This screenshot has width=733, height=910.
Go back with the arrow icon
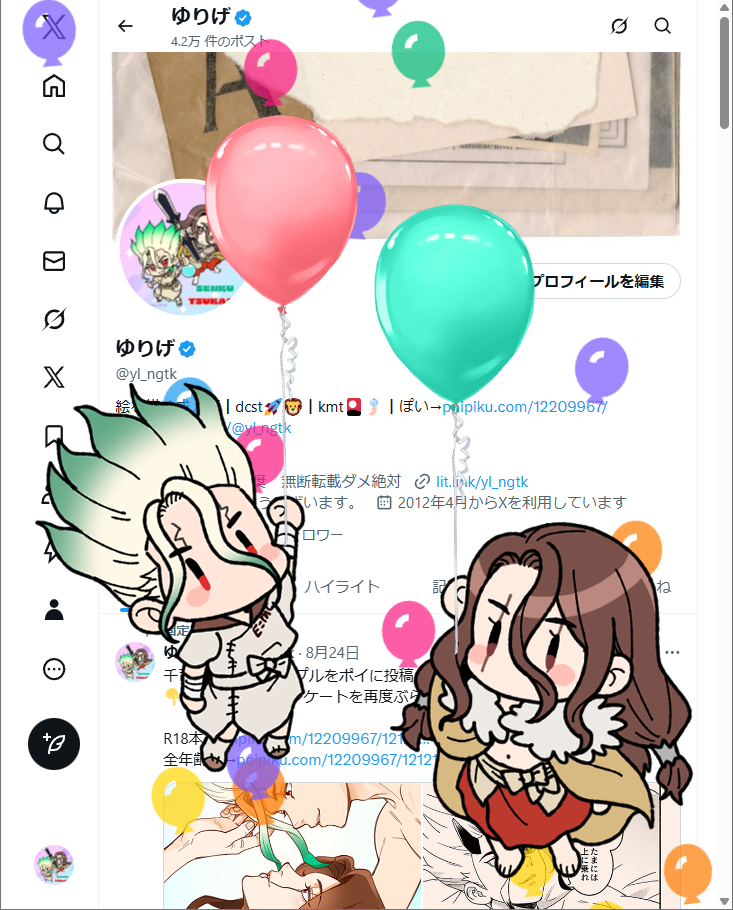(x=125, y=26)
